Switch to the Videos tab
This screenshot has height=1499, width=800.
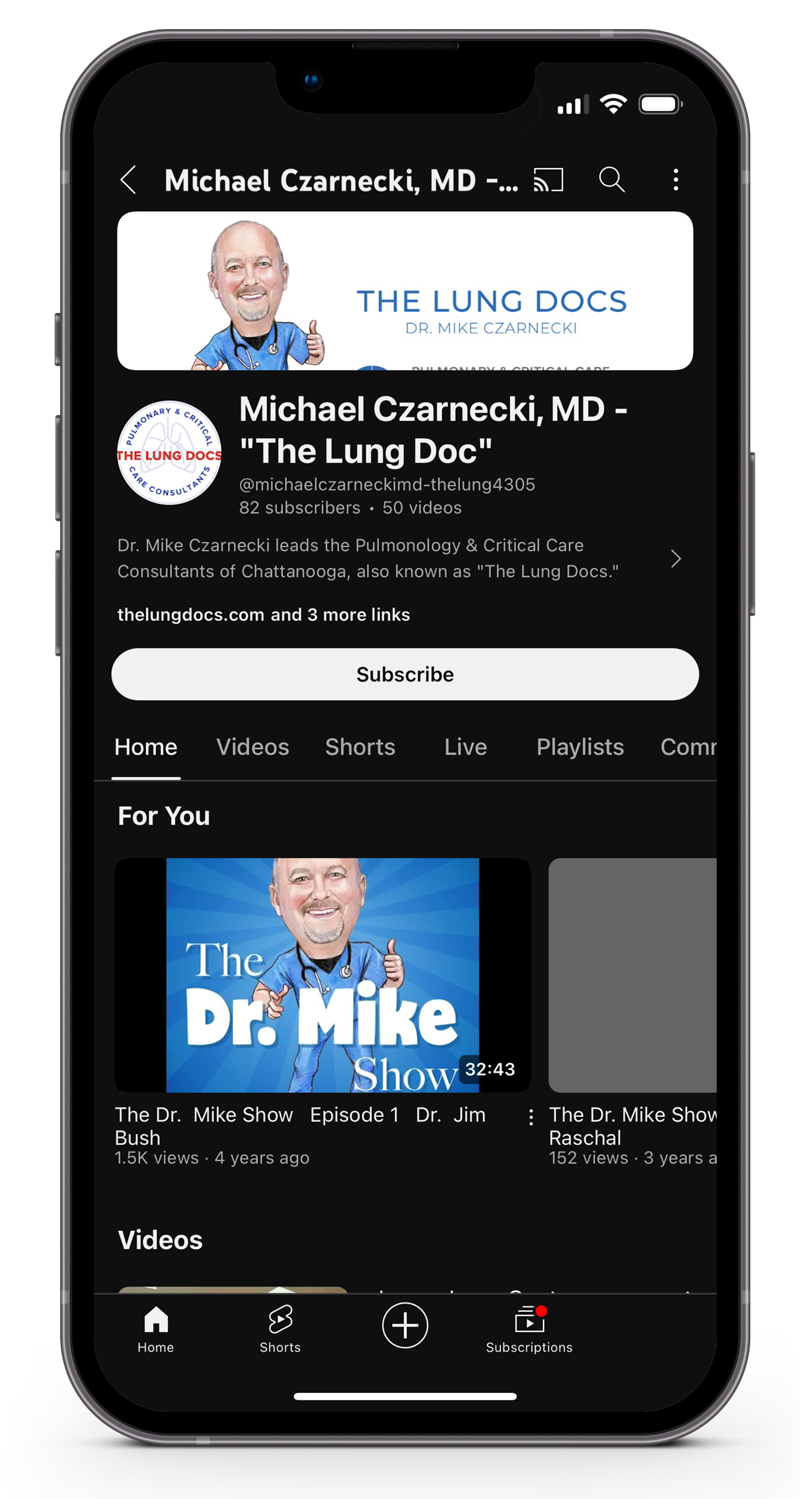(253, 747)
